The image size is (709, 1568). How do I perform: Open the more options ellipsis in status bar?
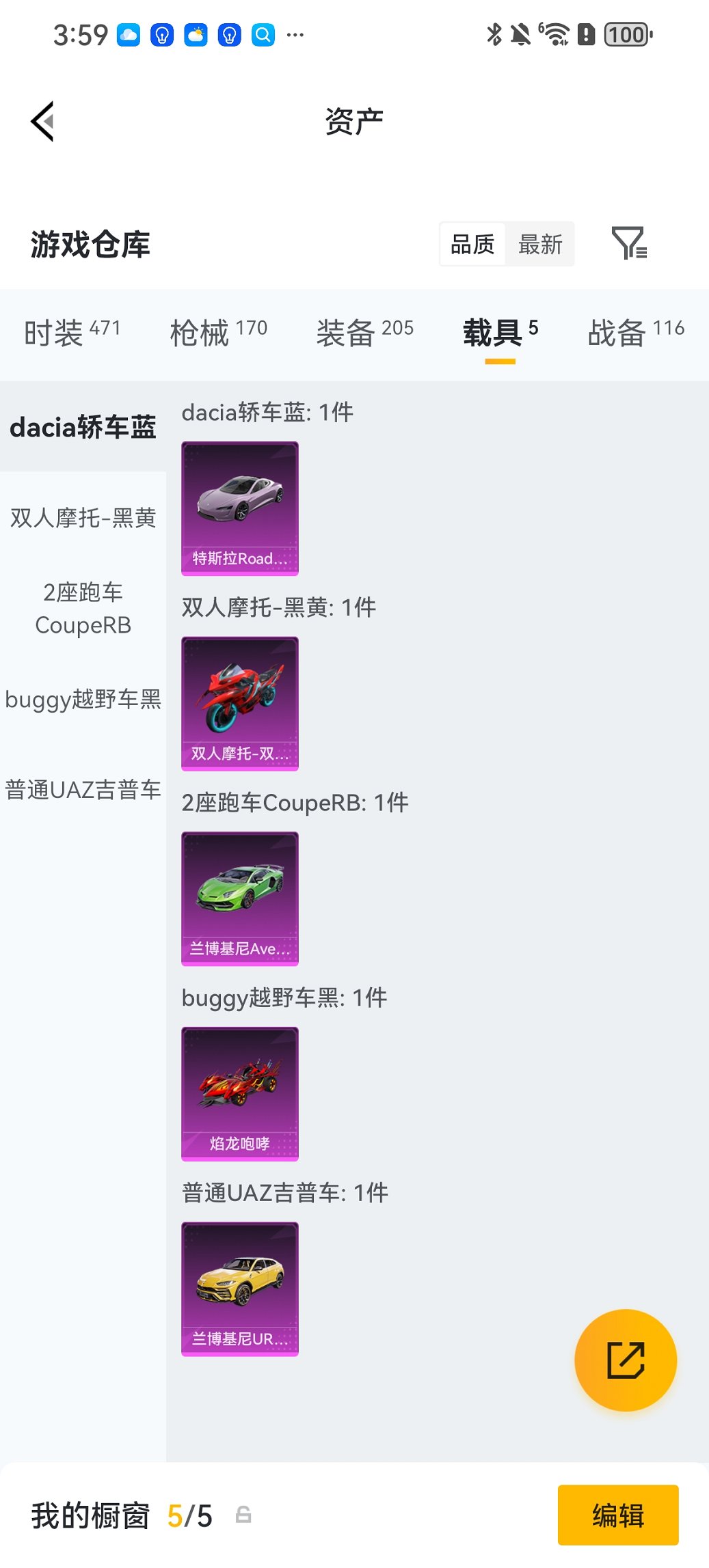tap(294, 33)
